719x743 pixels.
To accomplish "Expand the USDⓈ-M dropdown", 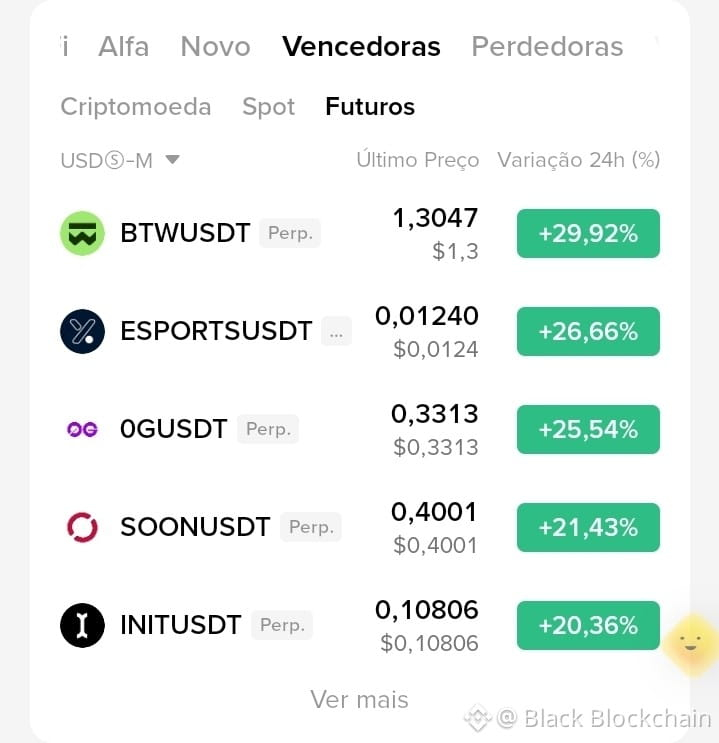I will [120, 160].
